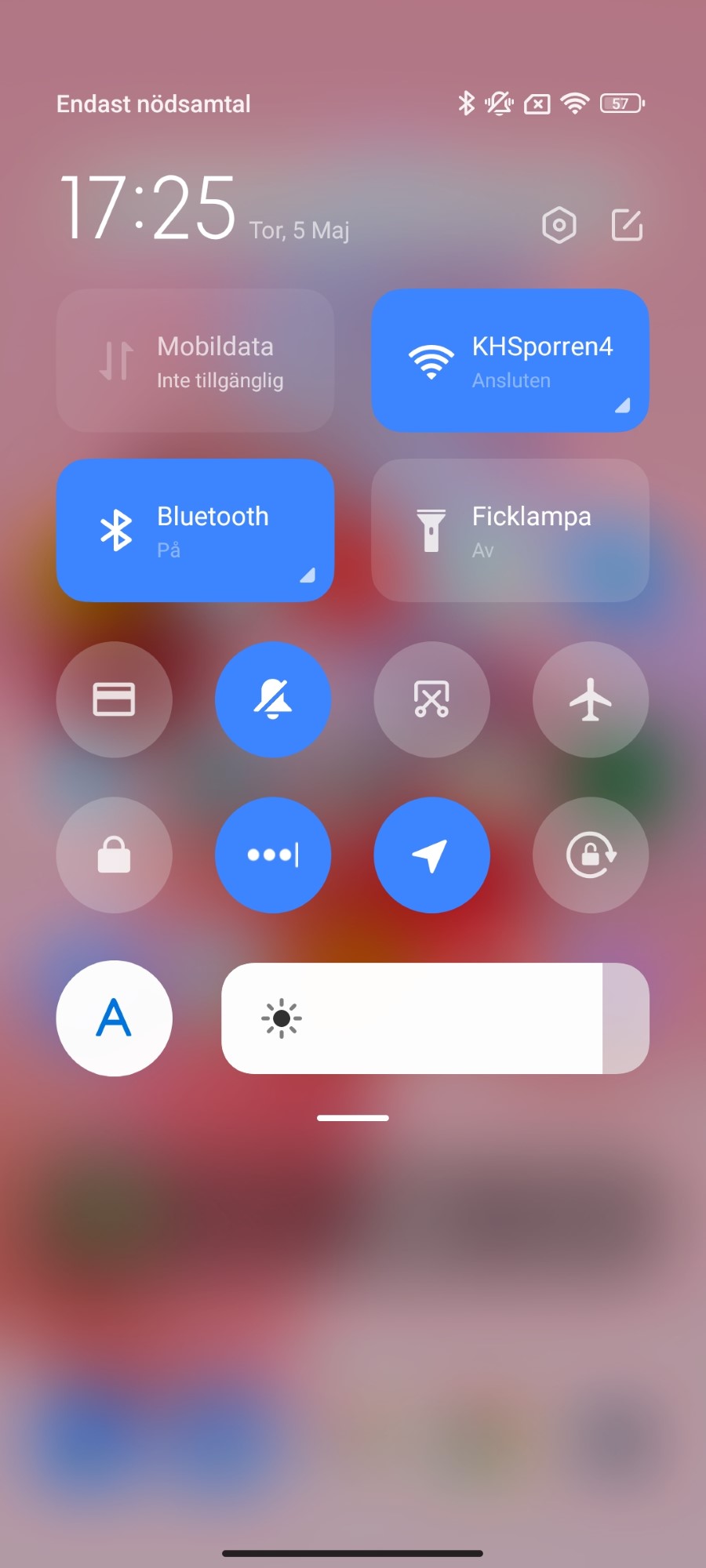
Task: Edit the control center tiles
Action: click(x=627, y=226)
